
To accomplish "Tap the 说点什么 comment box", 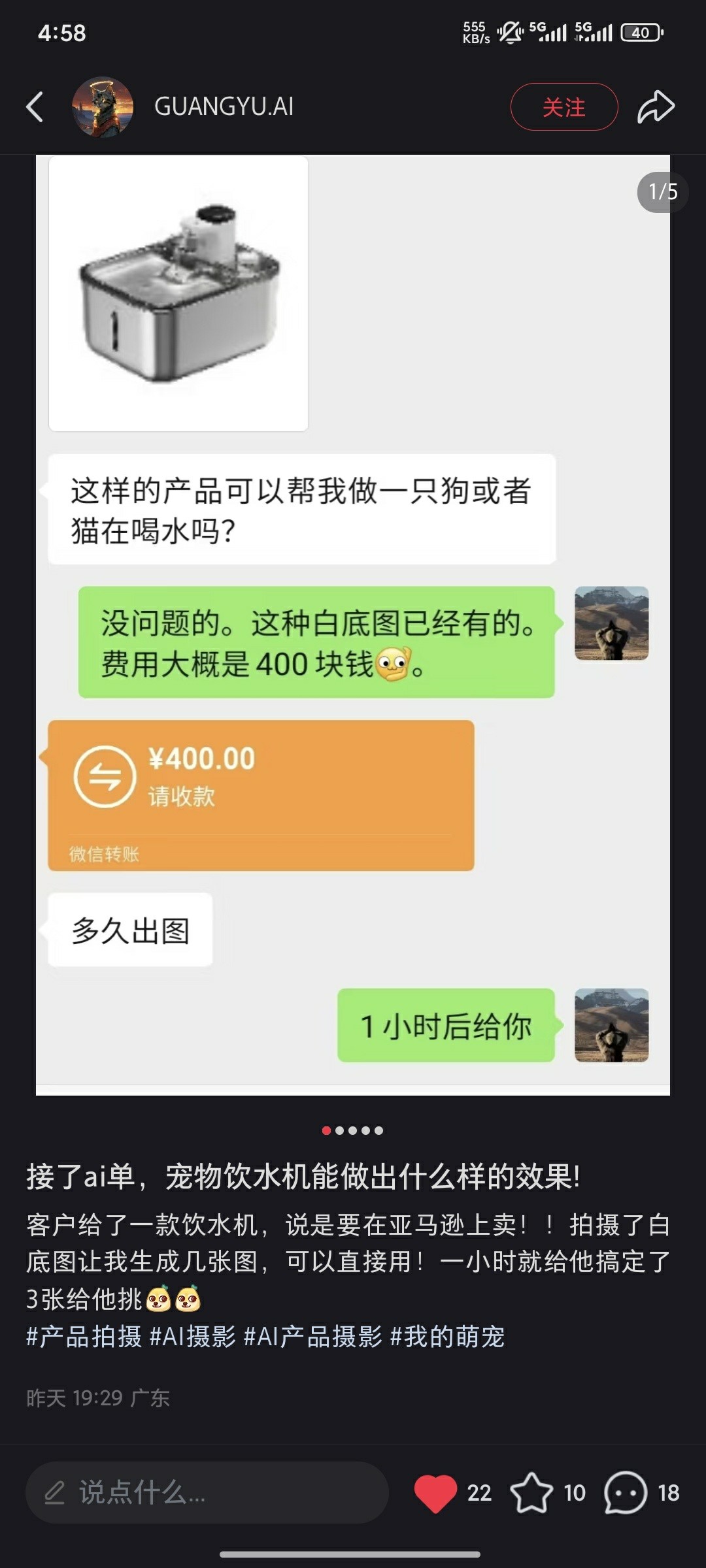I will point(207,1493).
